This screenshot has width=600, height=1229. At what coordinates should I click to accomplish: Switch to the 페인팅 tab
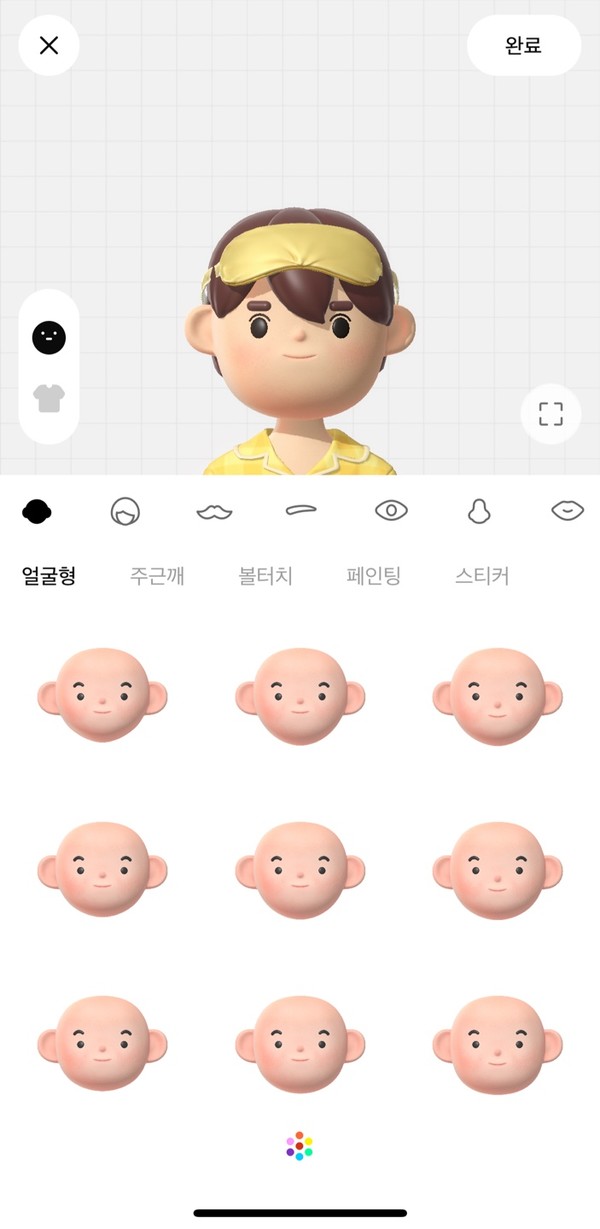pos(373,576)
